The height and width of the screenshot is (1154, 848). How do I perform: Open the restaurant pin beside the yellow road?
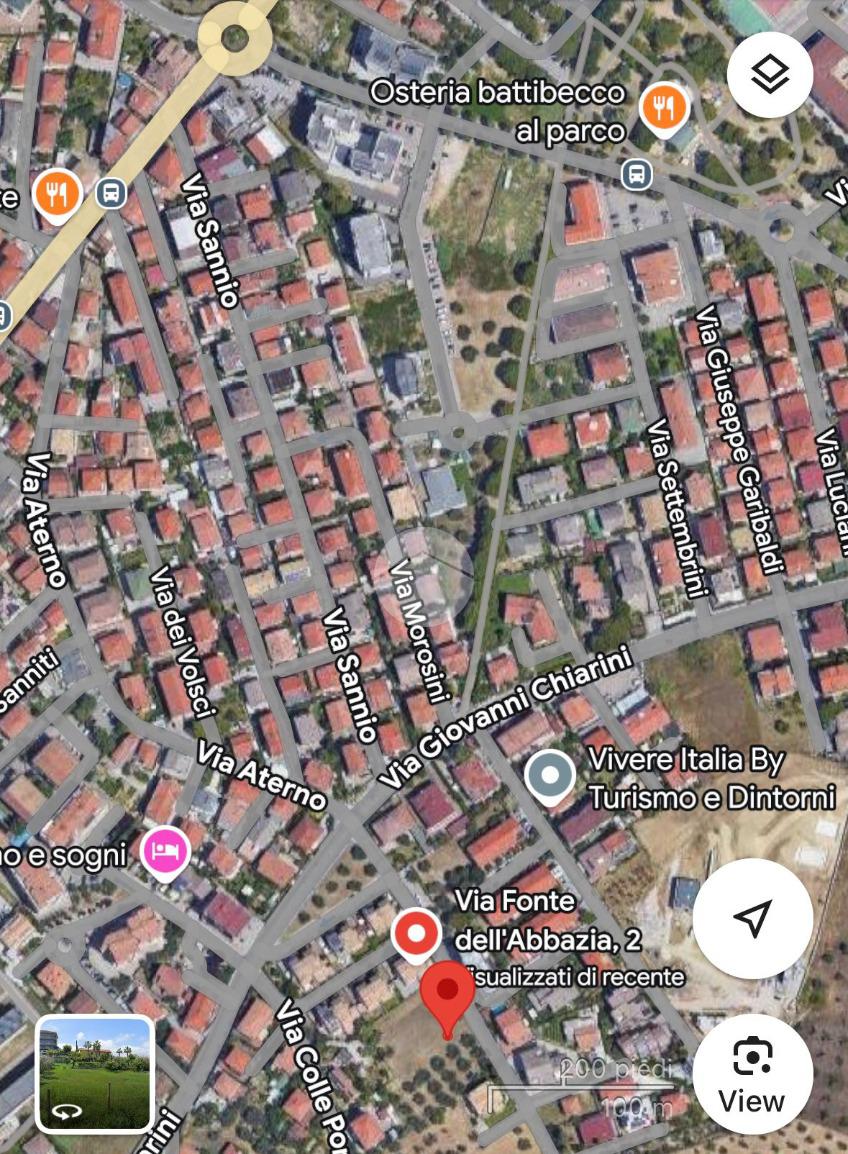click(57, 194)
